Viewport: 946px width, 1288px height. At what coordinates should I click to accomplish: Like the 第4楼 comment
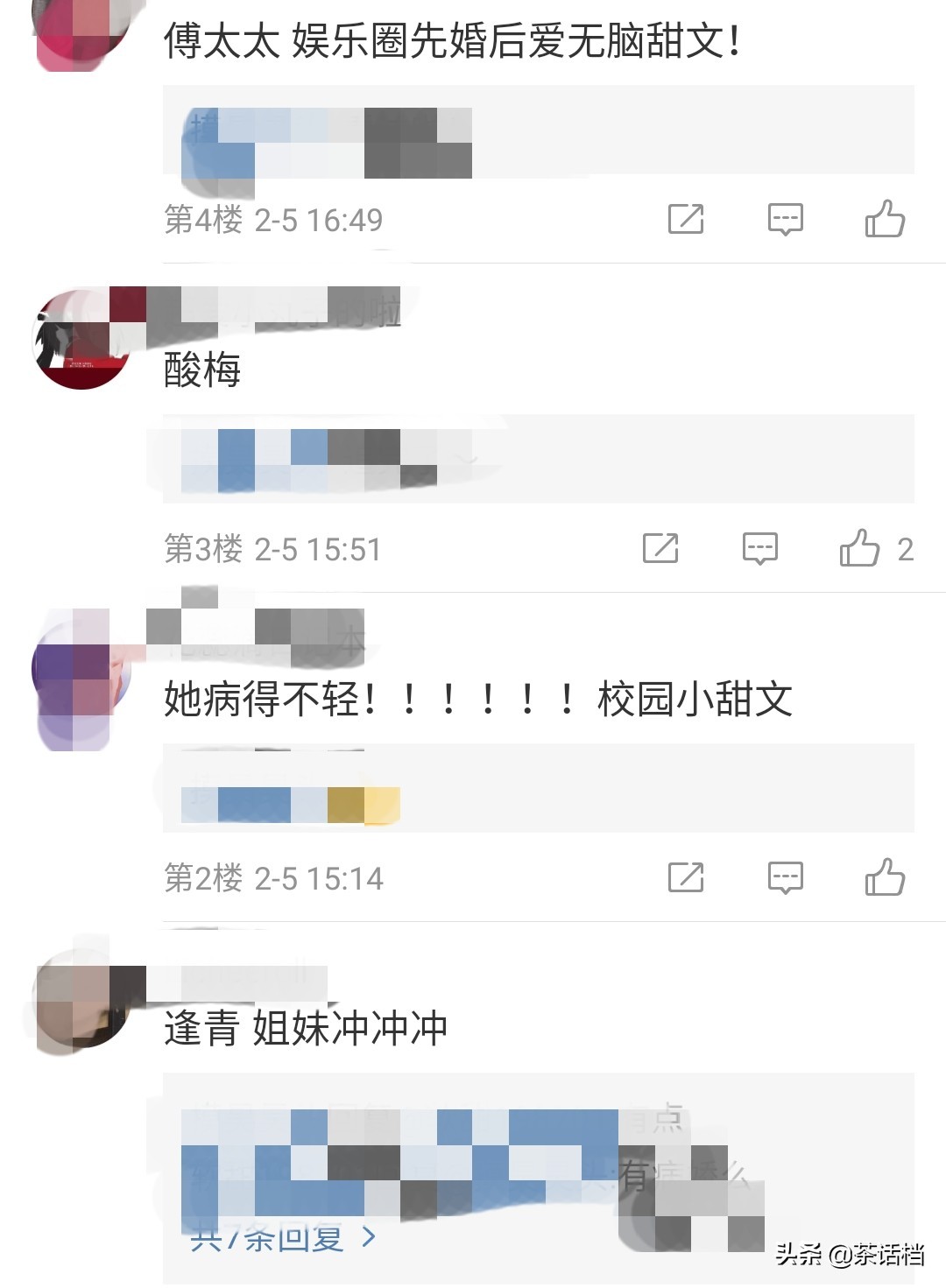885,219
